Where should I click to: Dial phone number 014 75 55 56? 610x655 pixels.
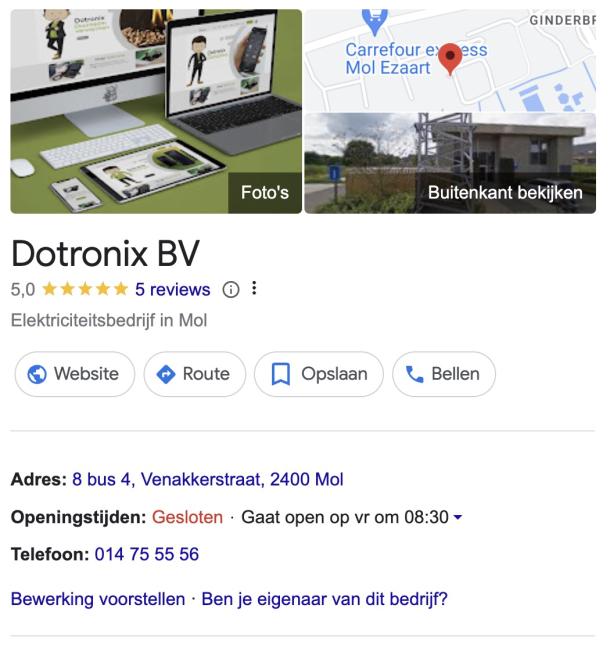coord(146,554)
